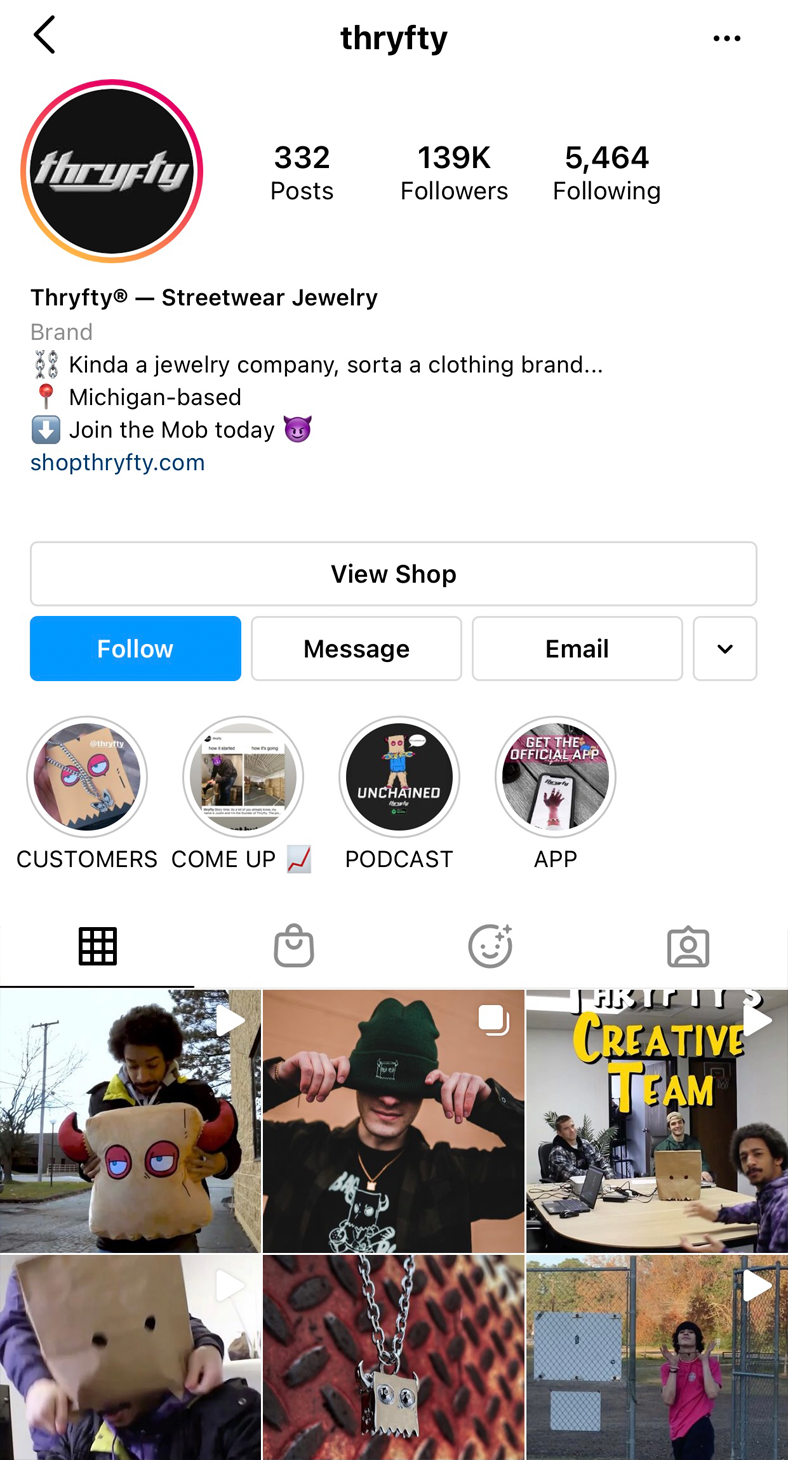Image resolution: width=788 pixels, height=1460 pixels.
Task: Open the Creative Team video post
Action: click(657, 1121)
